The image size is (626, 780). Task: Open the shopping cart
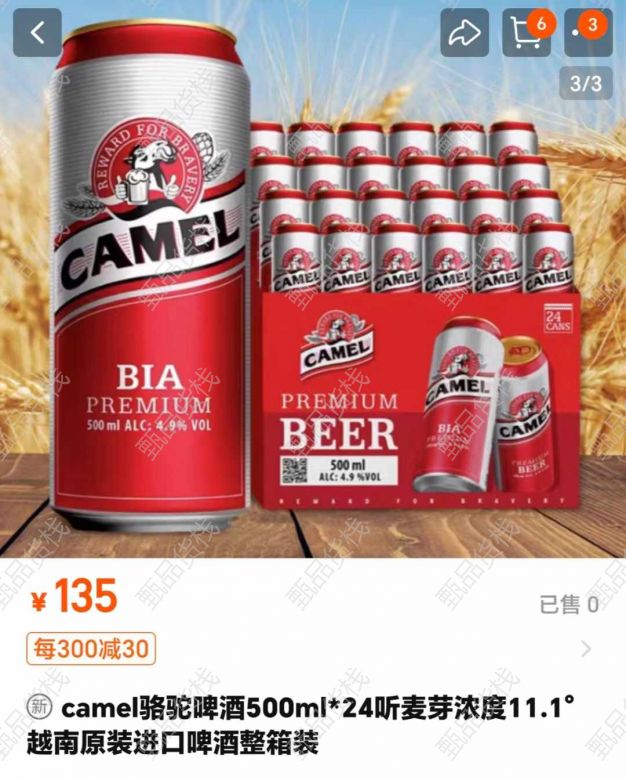point(526,33)
